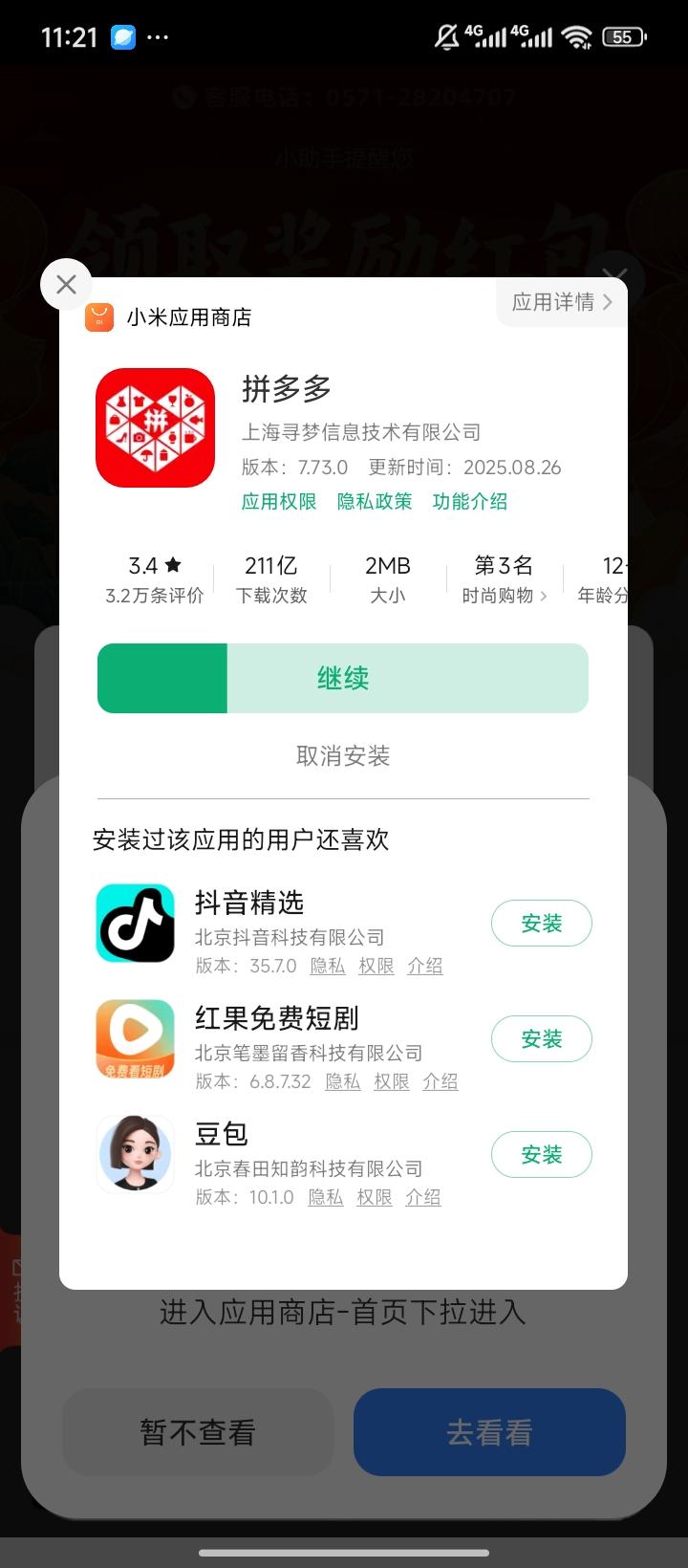Tap 继续 to continue installing

342,678
